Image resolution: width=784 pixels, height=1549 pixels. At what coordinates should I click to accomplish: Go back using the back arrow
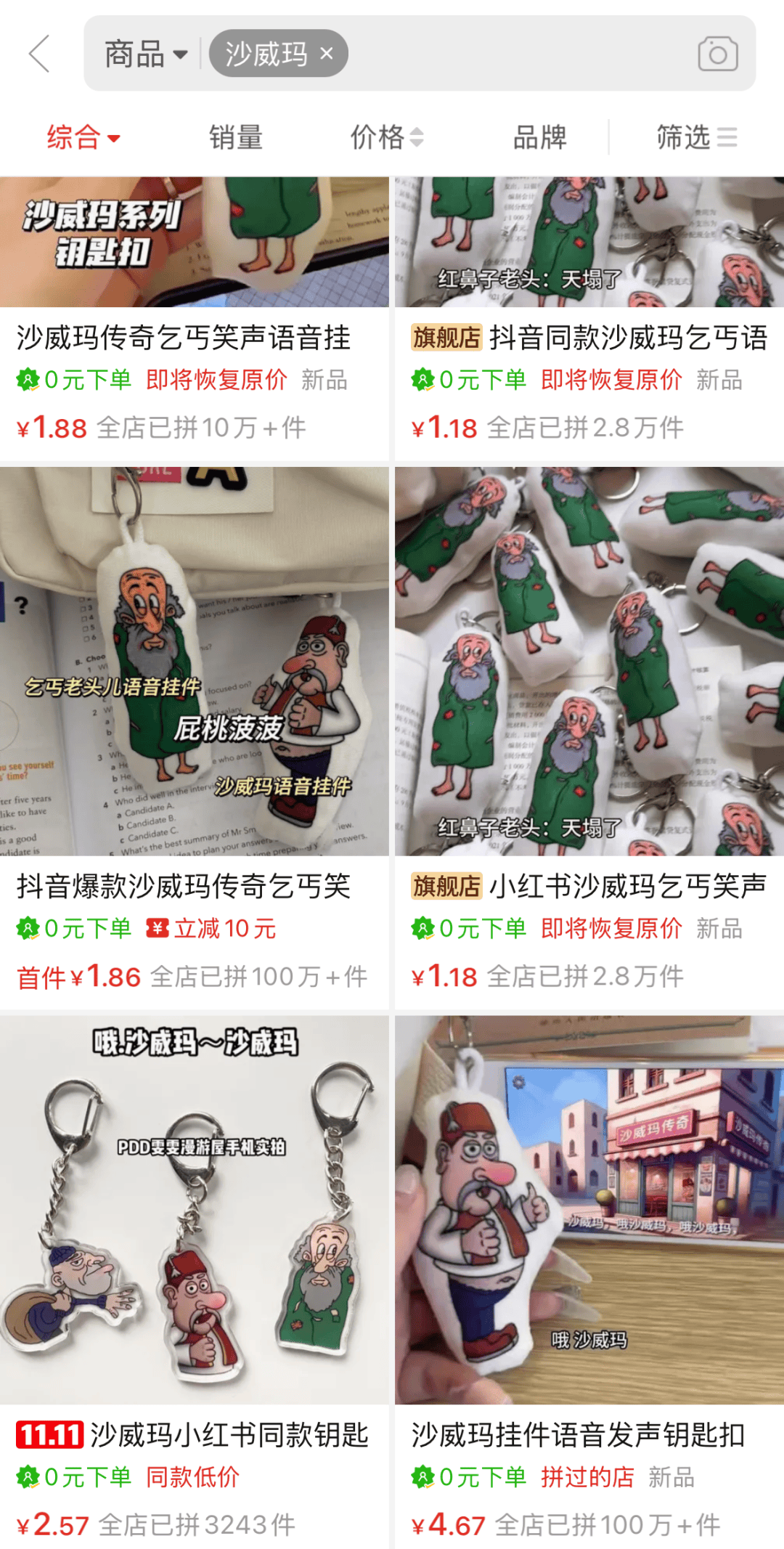(x=40, y=54)
